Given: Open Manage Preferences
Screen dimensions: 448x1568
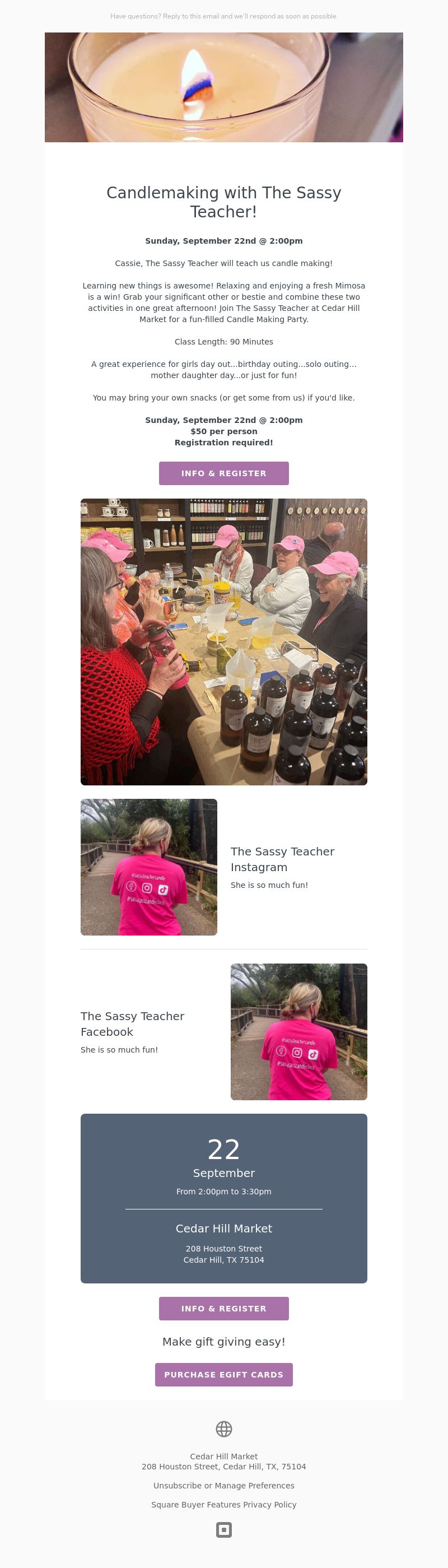Looking at the screenshot, I should point(254,1485).
